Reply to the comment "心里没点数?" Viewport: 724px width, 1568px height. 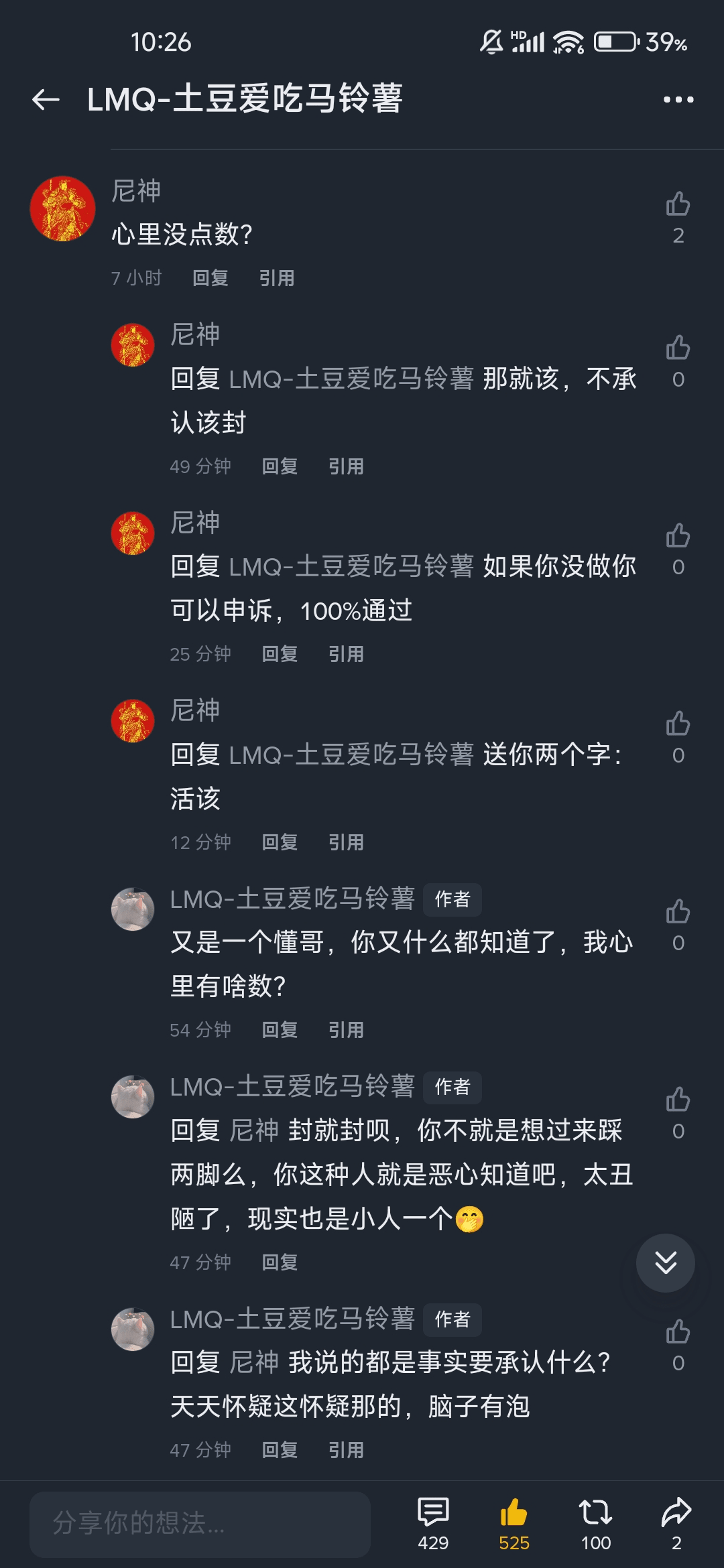pyautogui.click(x=210, y=278)
